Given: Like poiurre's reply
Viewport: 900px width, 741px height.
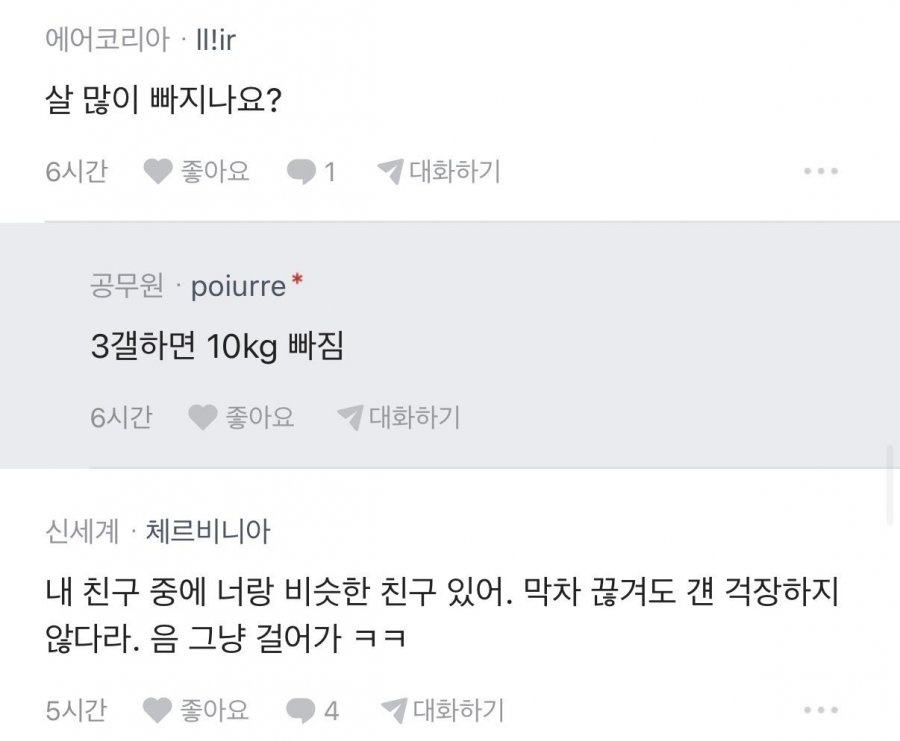Looking at the screenshot, I should click(x=241, y=417).
